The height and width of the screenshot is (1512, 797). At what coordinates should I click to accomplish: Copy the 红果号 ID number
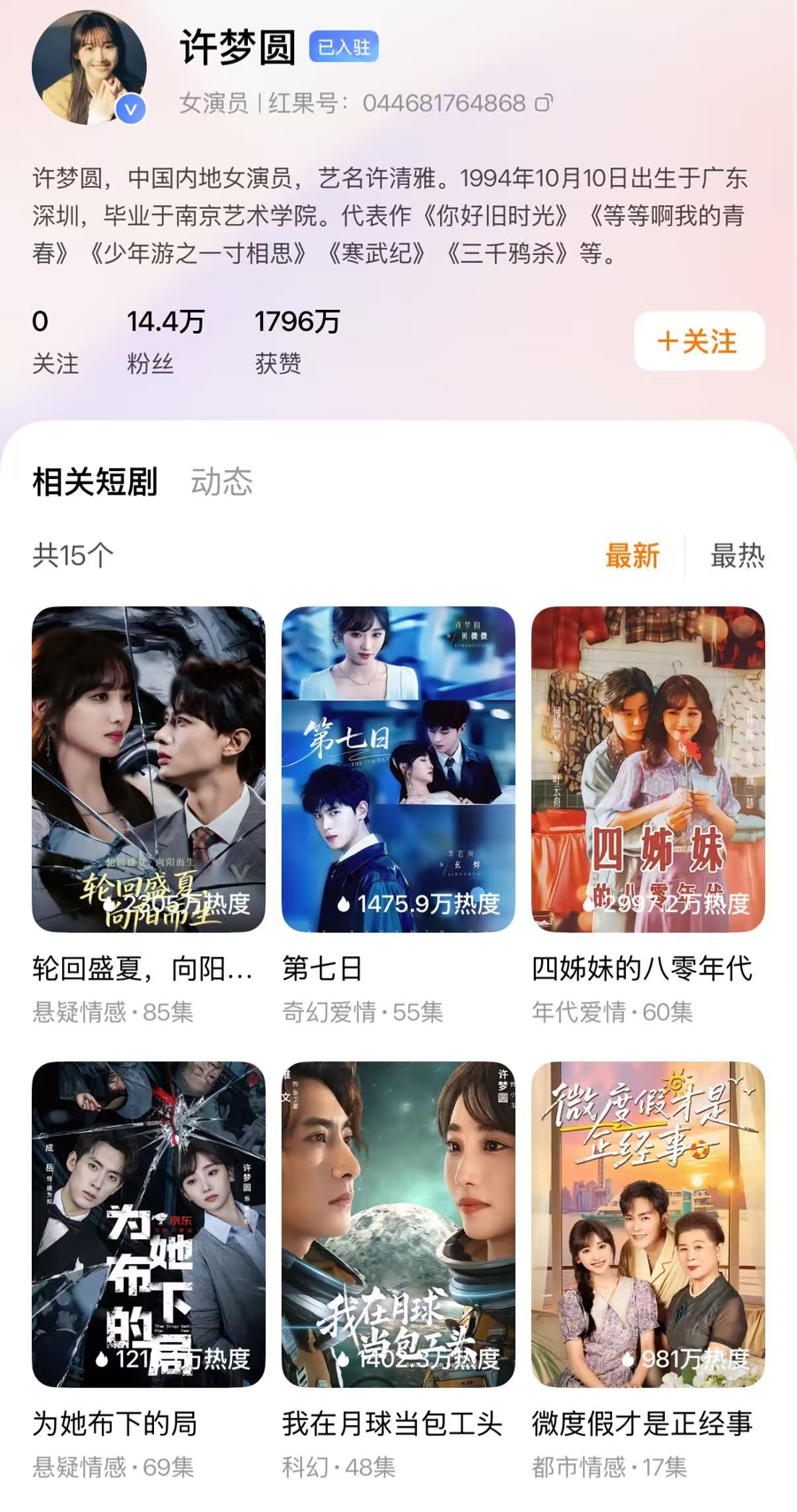(x=544, y=104)
